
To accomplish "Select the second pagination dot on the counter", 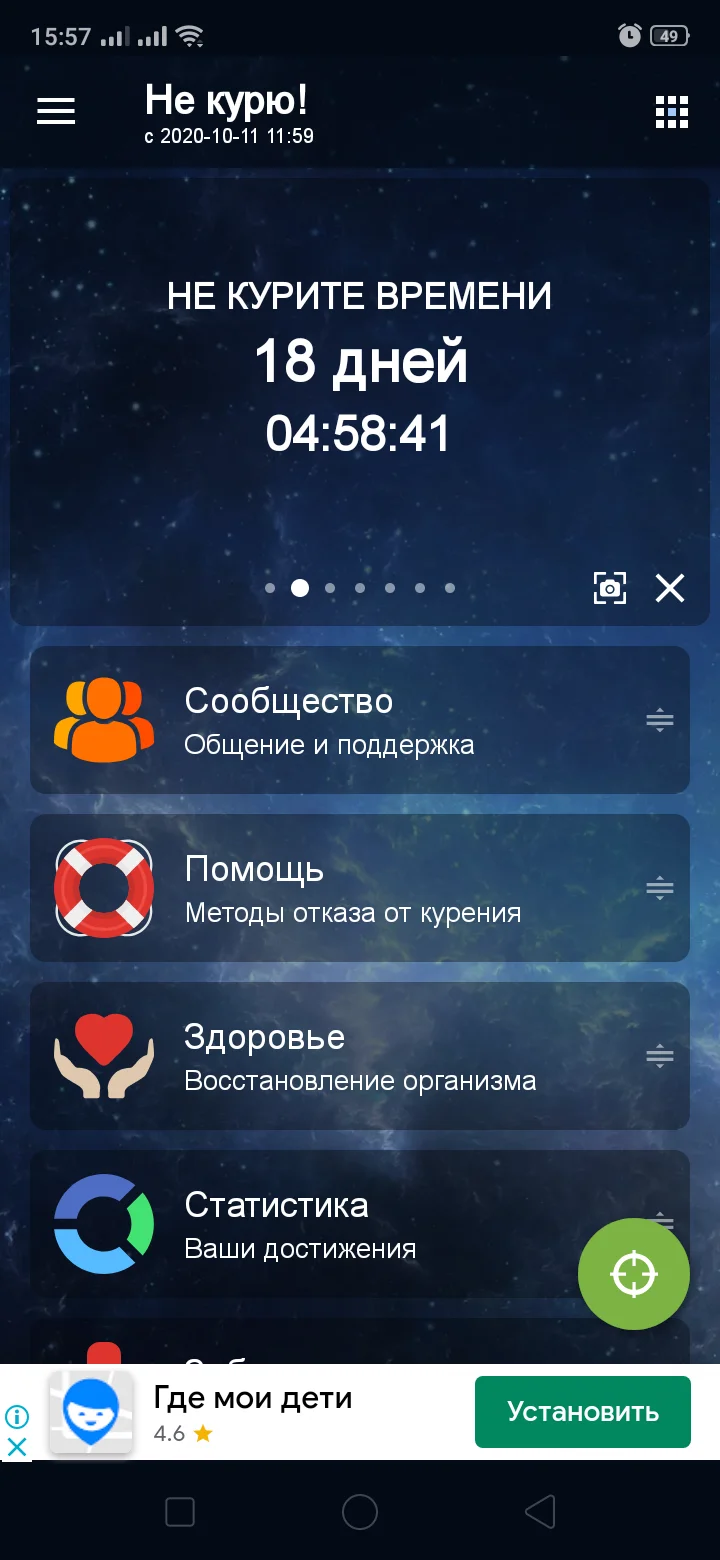I will (x=300, y=588).
